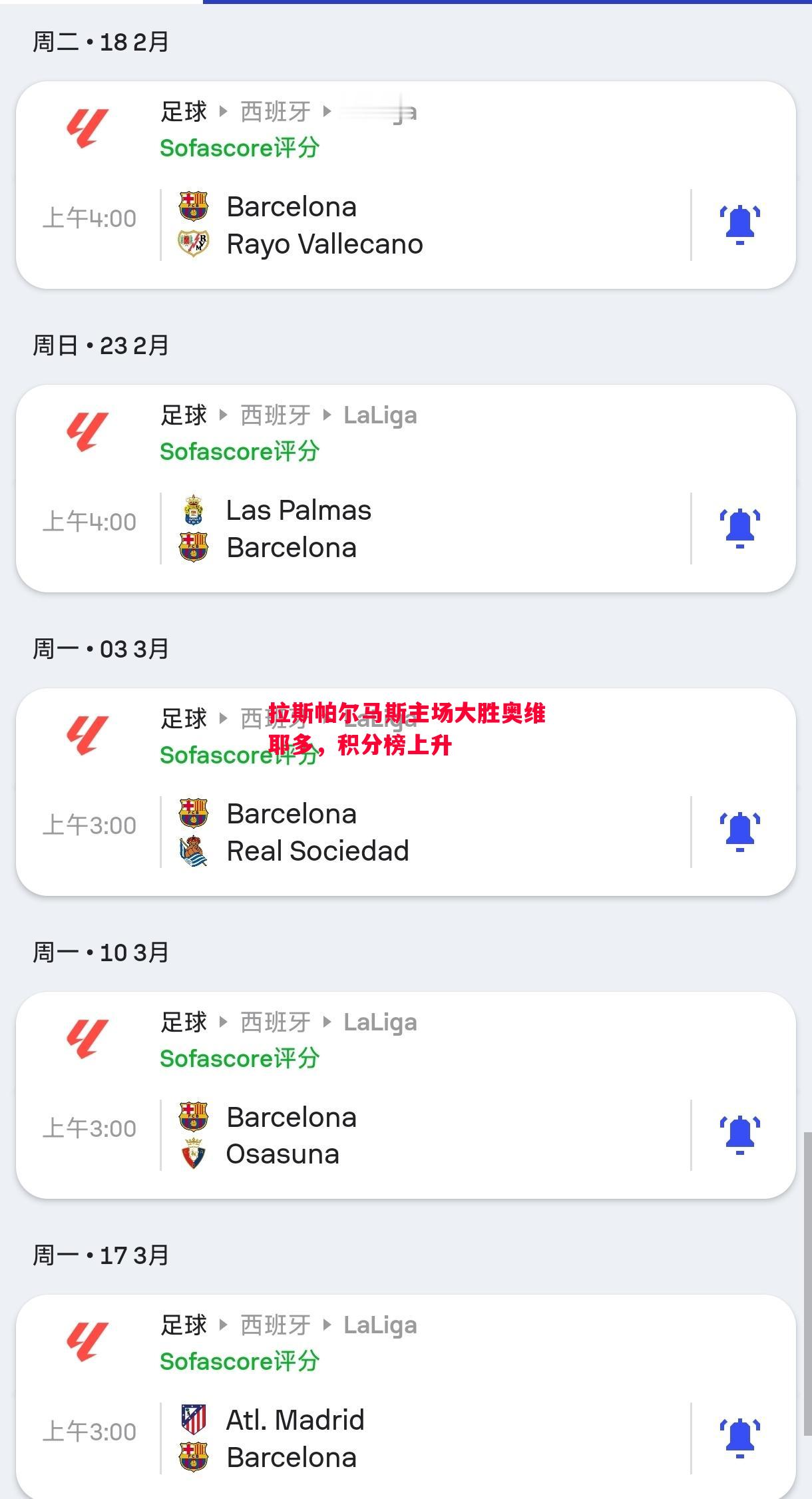Disable alerts for the Atl. Madrid vs Barcelona match
The image size is (812, 1499).
(x=739, y=1436)
